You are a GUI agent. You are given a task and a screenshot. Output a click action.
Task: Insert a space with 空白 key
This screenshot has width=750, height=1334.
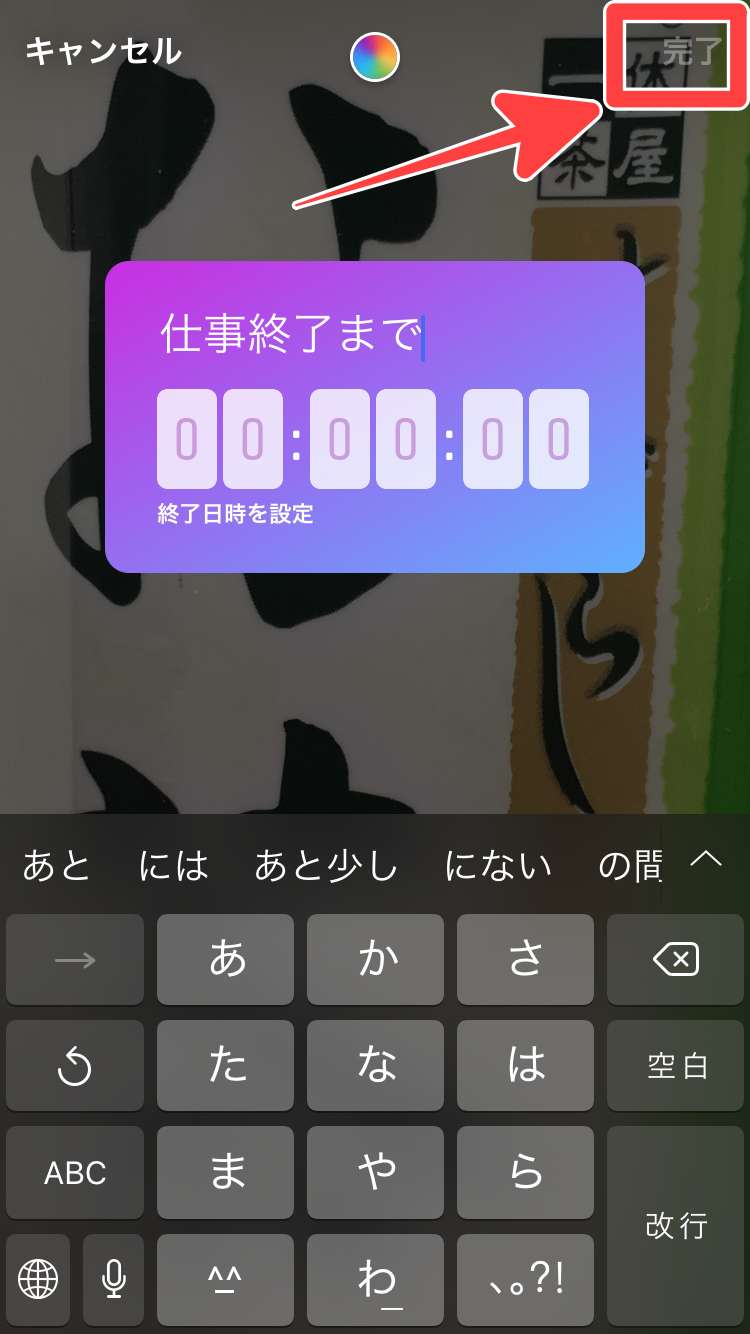(675, 1066)
